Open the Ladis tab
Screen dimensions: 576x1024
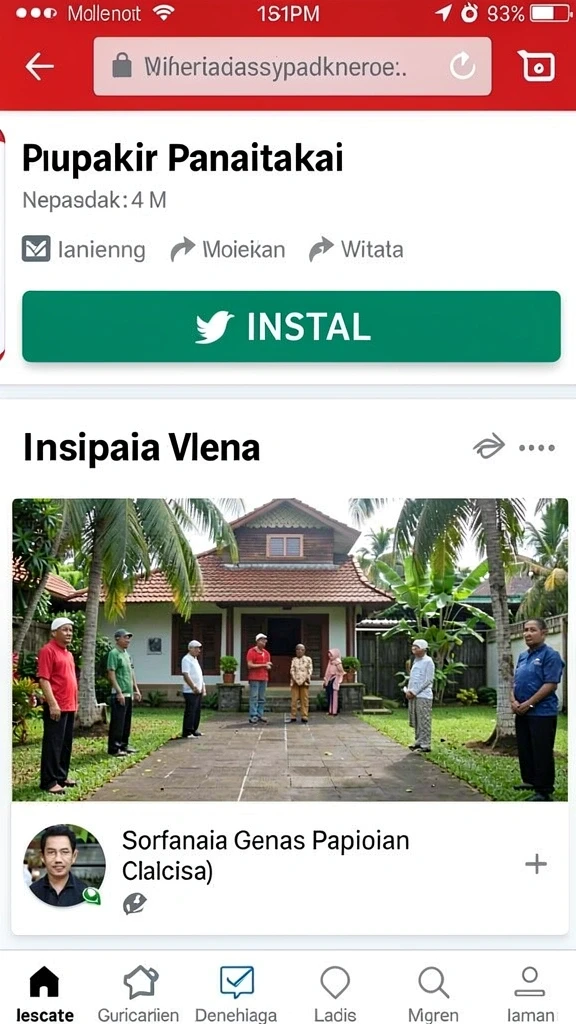click(335, 994)
